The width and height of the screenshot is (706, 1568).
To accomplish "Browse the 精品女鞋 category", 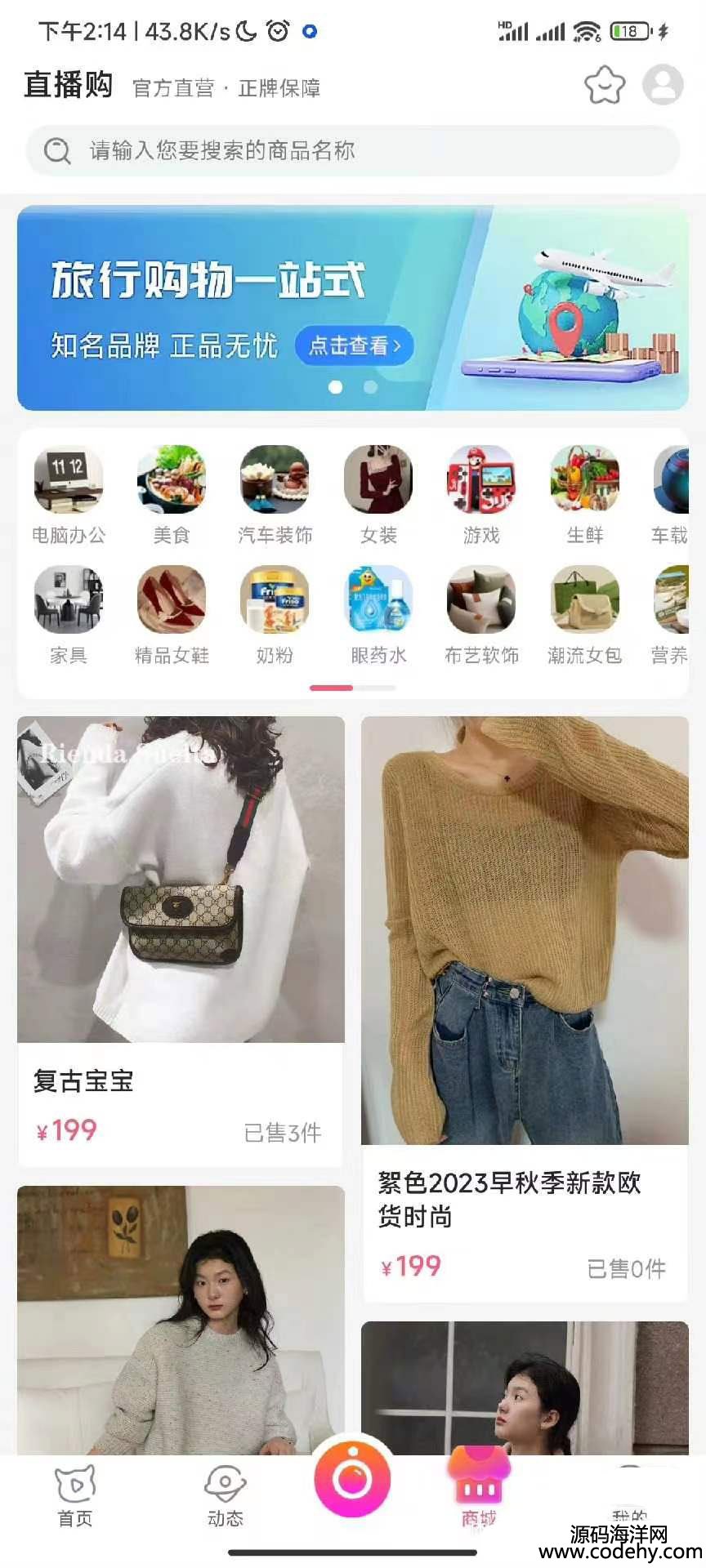I will coord(172,614).
